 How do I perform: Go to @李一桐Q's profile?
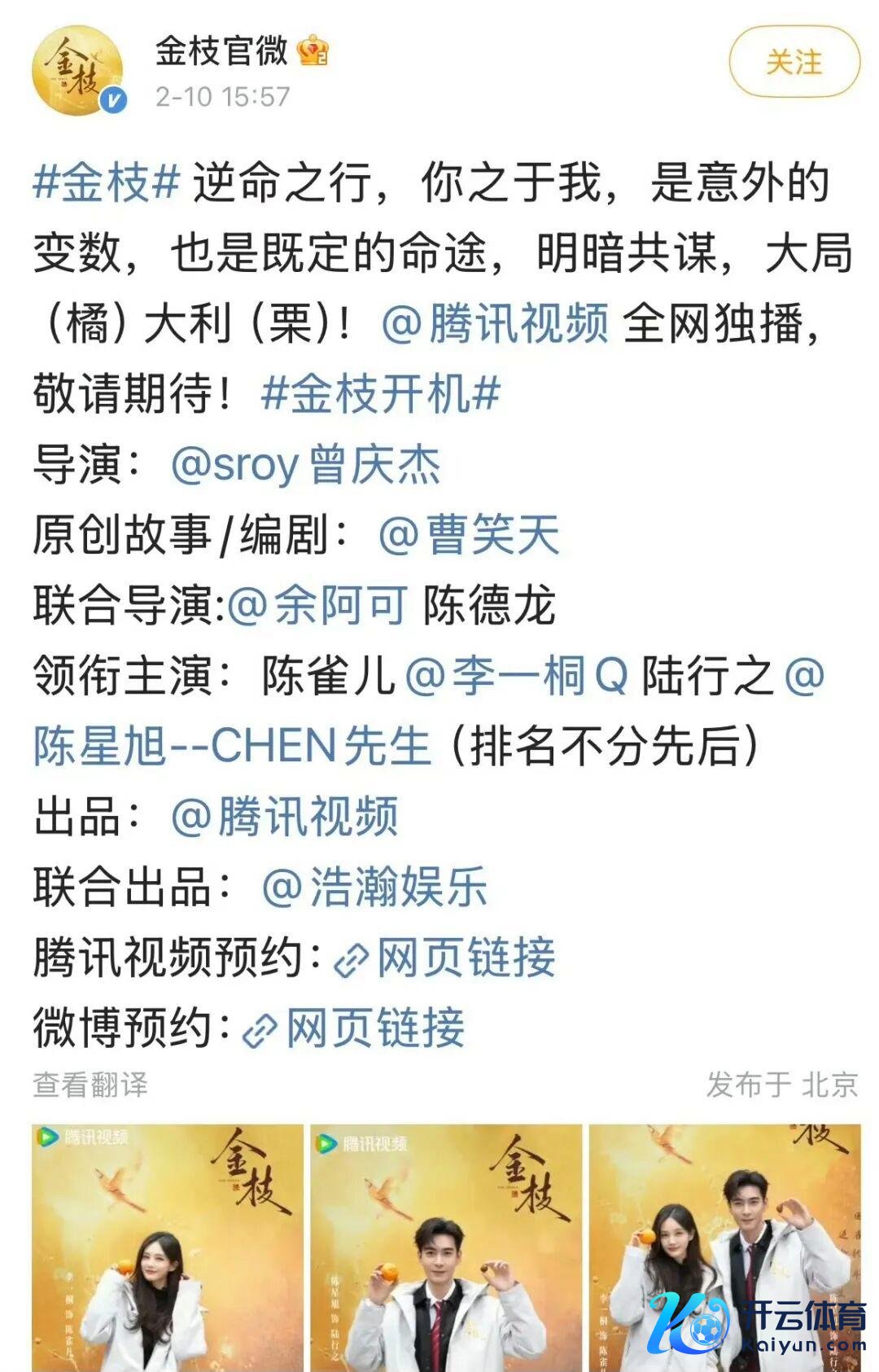click(x=516, y=677)
